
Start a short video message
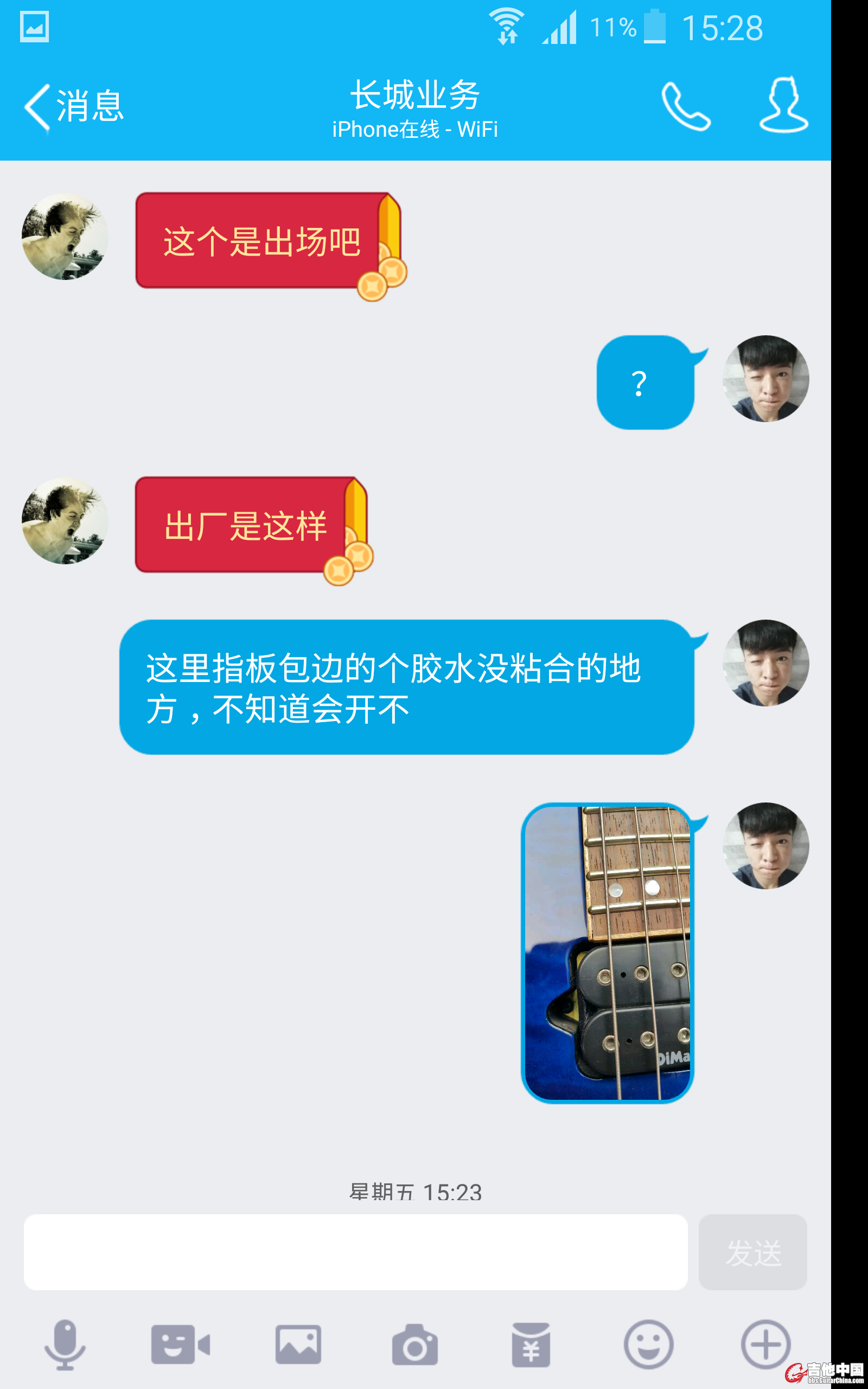click(x=180, y=1344)
